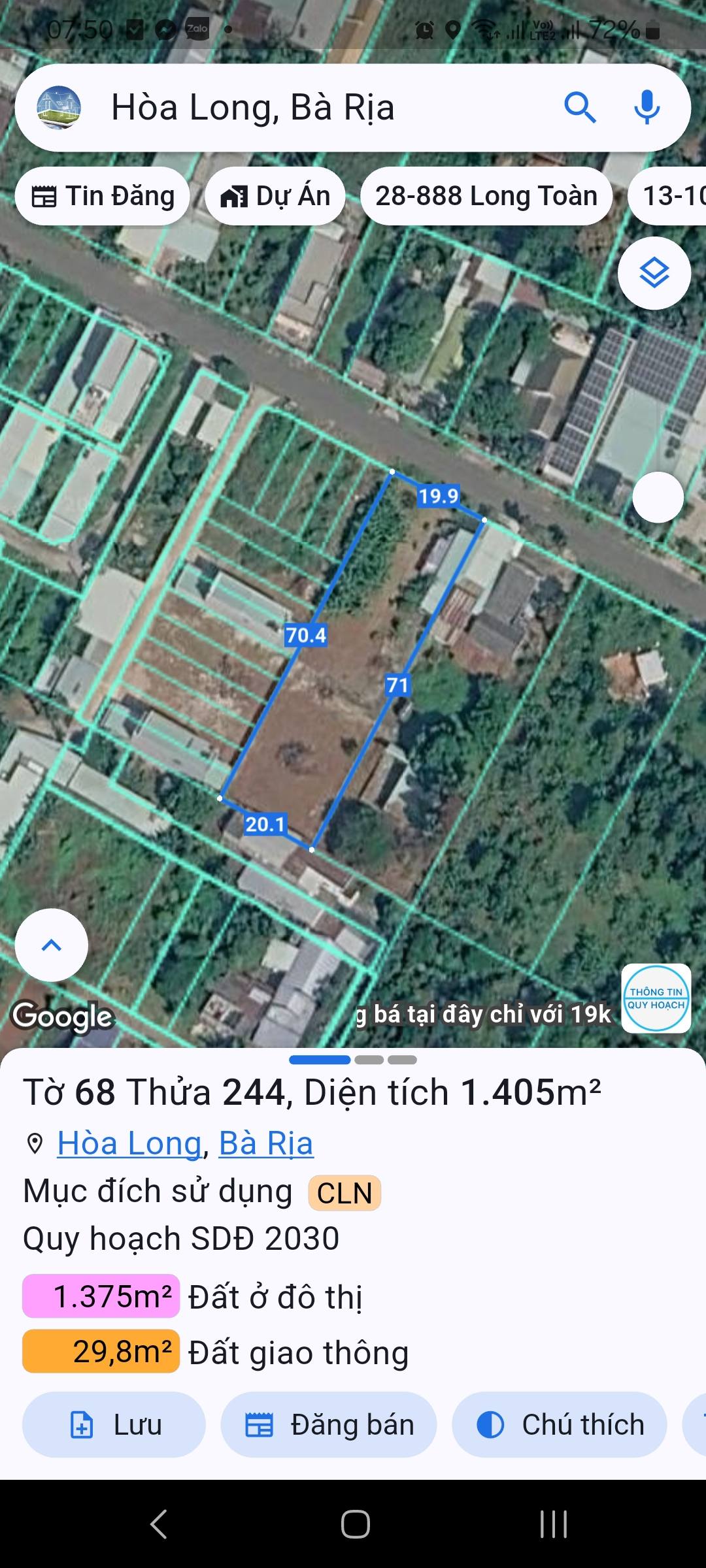Tap the save icon on Lưu

click(x=80, y=1424)
